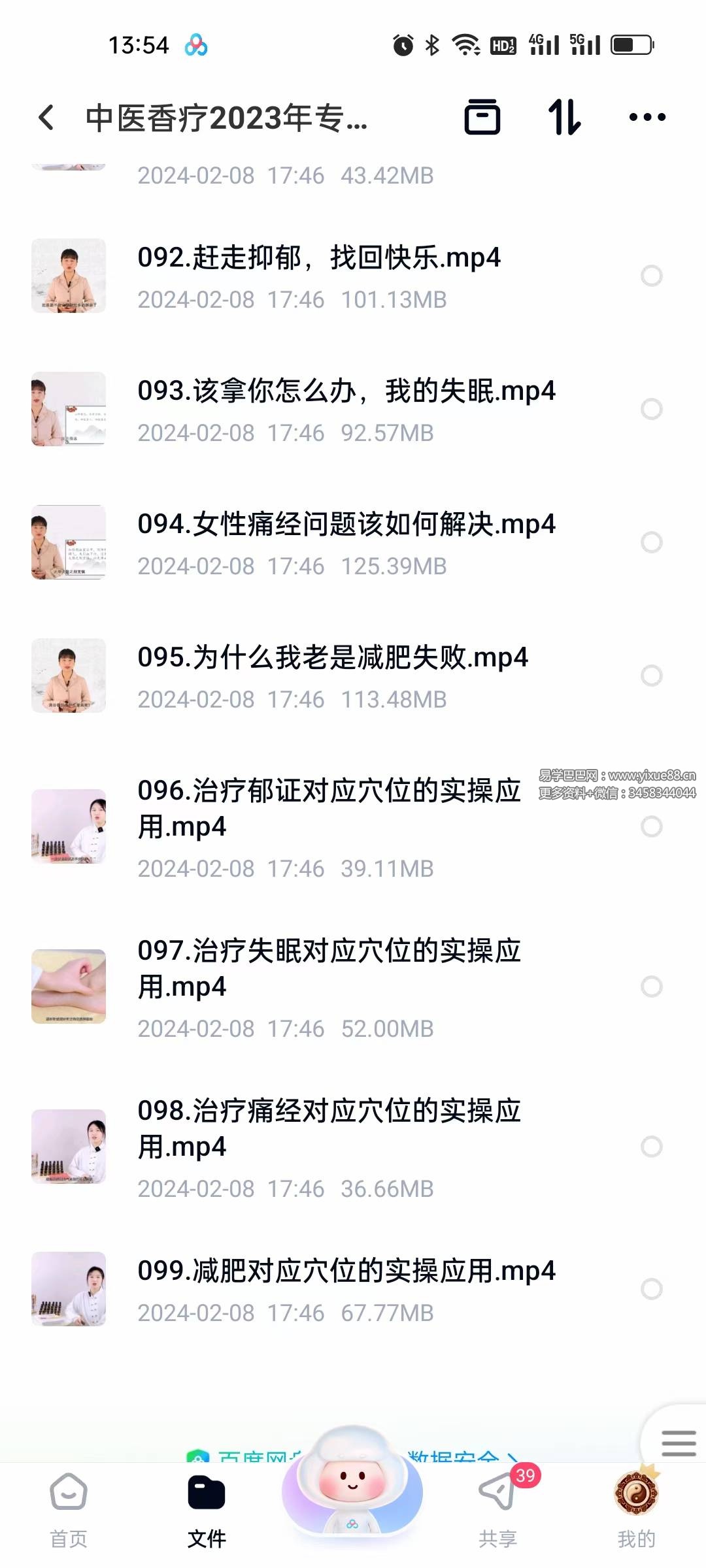Open video 096.治疗郁证对应穴位的实操应用.mp4
The height and width of the screenshot is (1568, 706).
329,809
